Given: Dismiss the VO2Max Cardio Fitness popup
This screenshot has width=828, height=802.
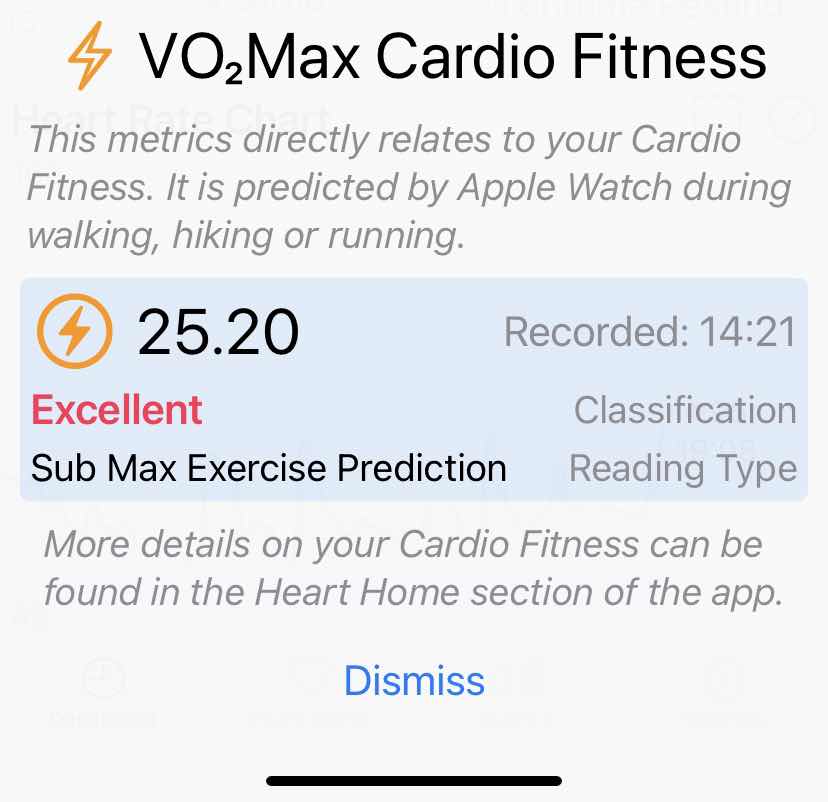Looking at the screenshot, I should (414, 681).
